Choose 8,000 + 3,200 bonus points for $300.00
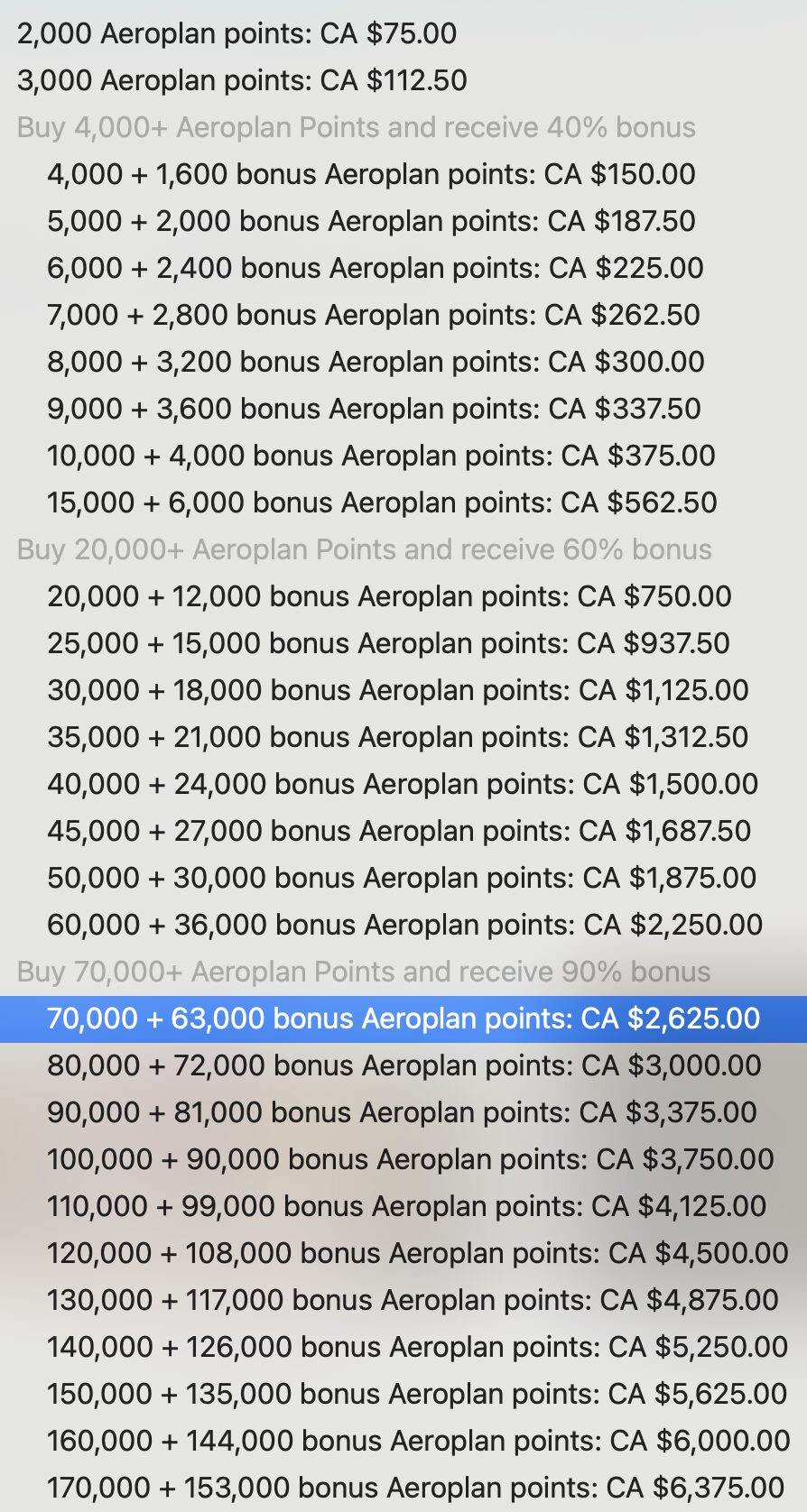Viewport: 807px width, 1512px height. coord(376,362)
